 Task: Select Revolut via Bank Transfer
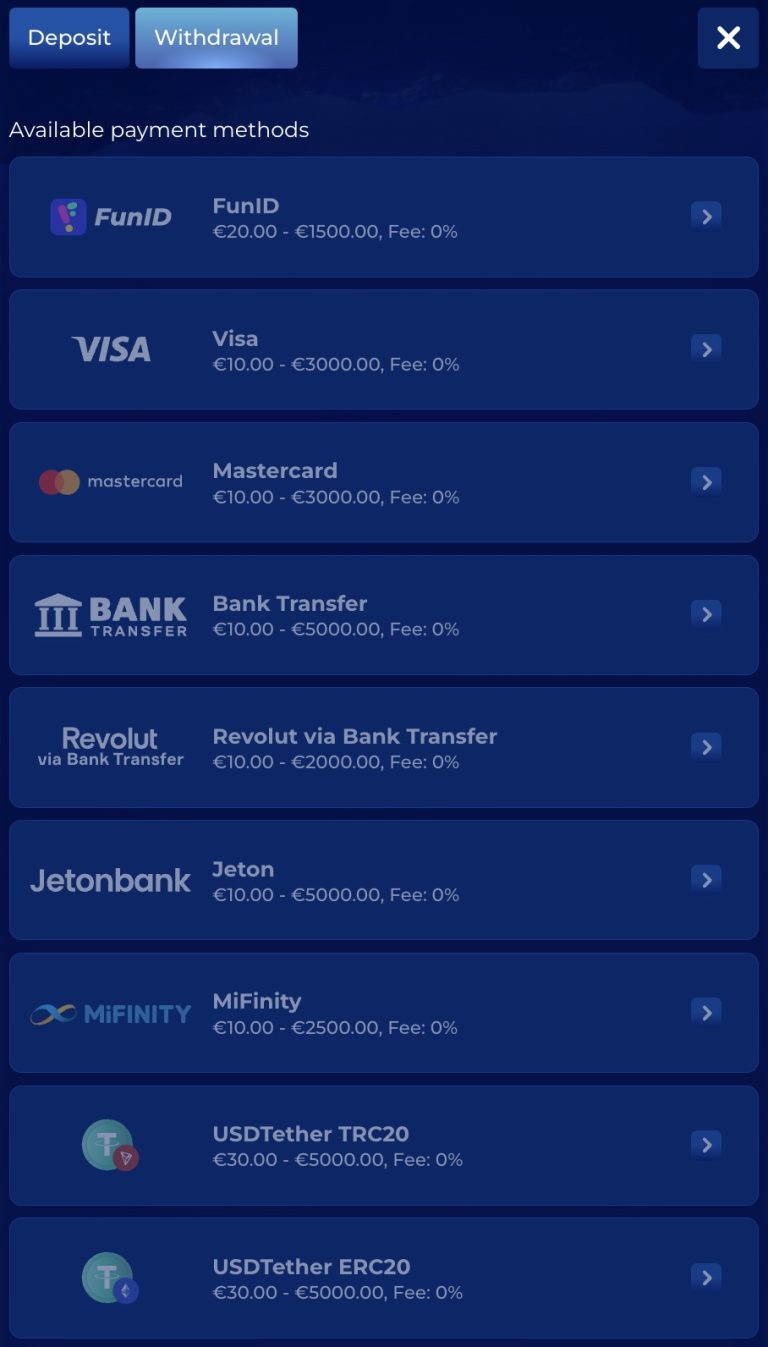pos(384,747)
